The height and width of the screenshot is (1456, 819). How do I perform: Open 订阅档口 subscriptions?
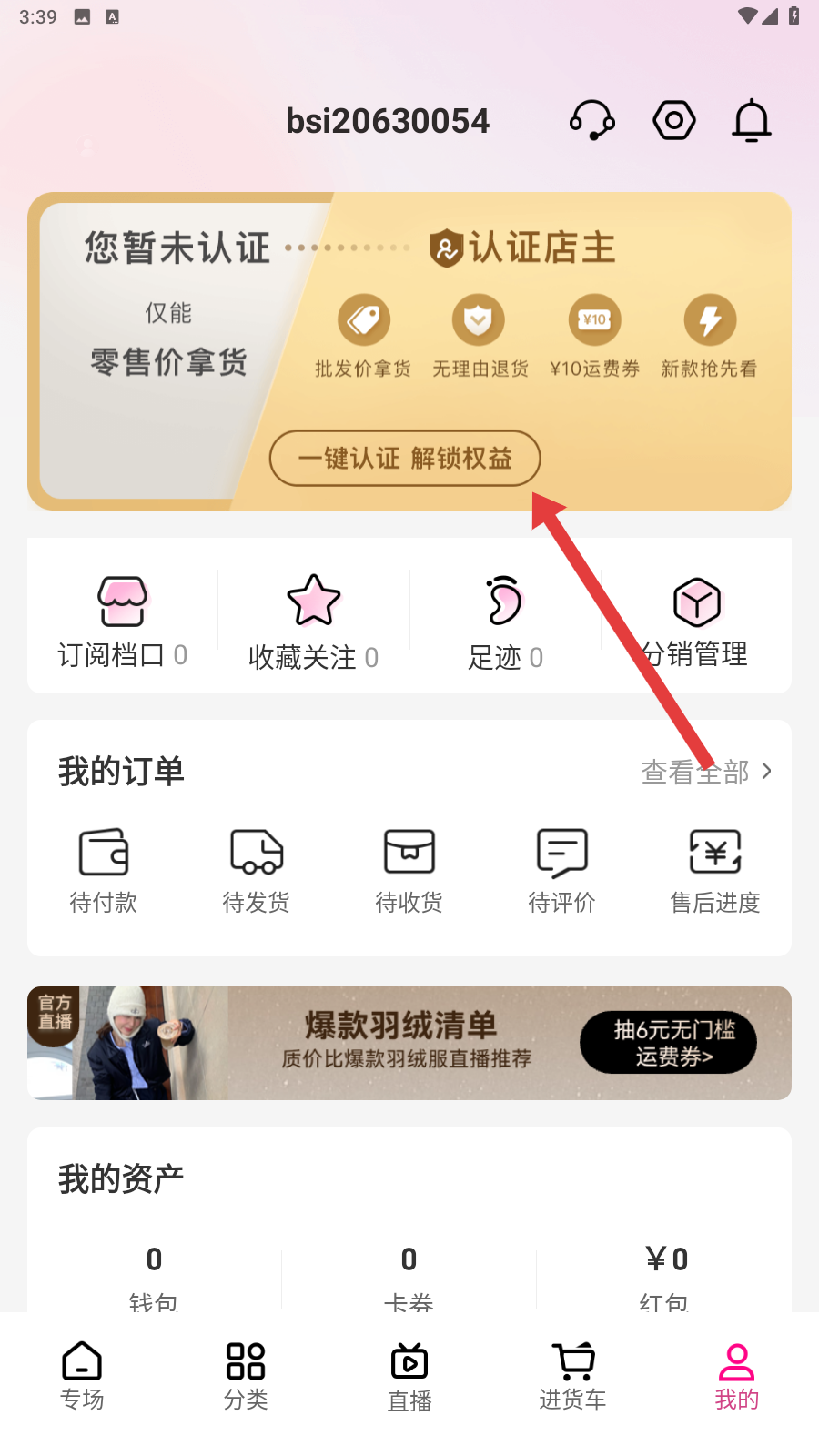pos(123,622)
